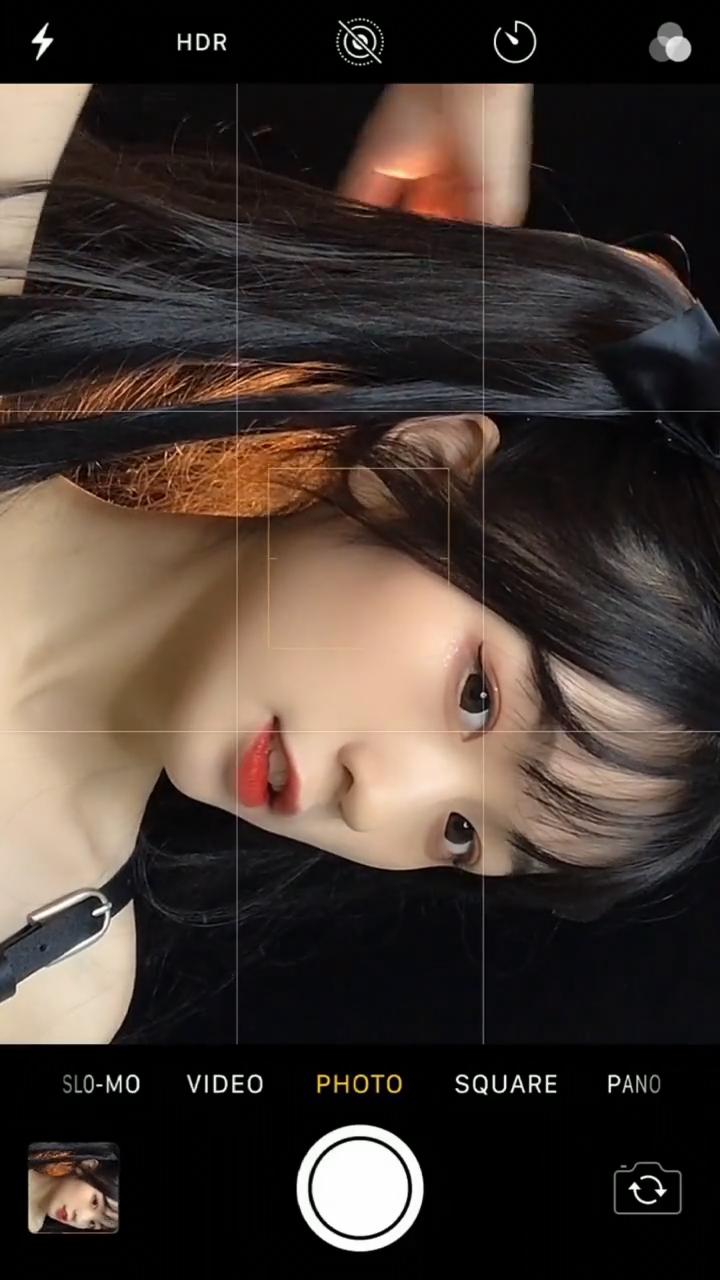This screenshot has height=1280, width=720.
Task: Switch to VIDEO mode
Action: (x=225, y=1084)
